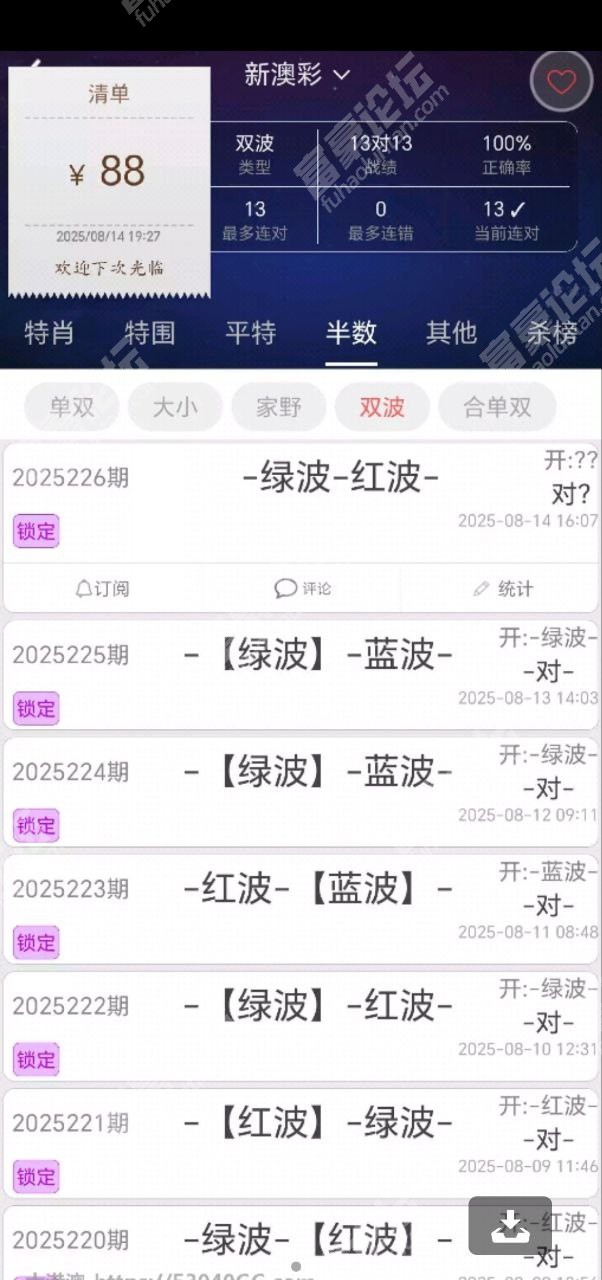Open the 杀榜 tab

[552, 333]
